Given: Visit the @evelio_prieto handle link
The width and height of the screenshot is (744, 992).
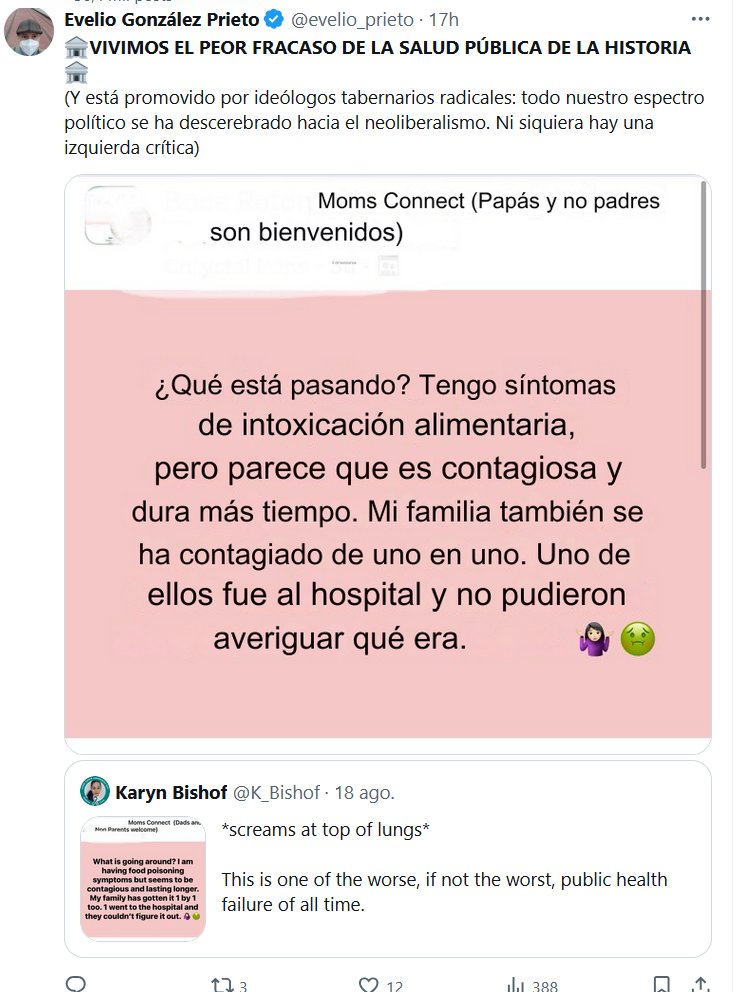Looking at the screenshot, I should pos(348,20).
